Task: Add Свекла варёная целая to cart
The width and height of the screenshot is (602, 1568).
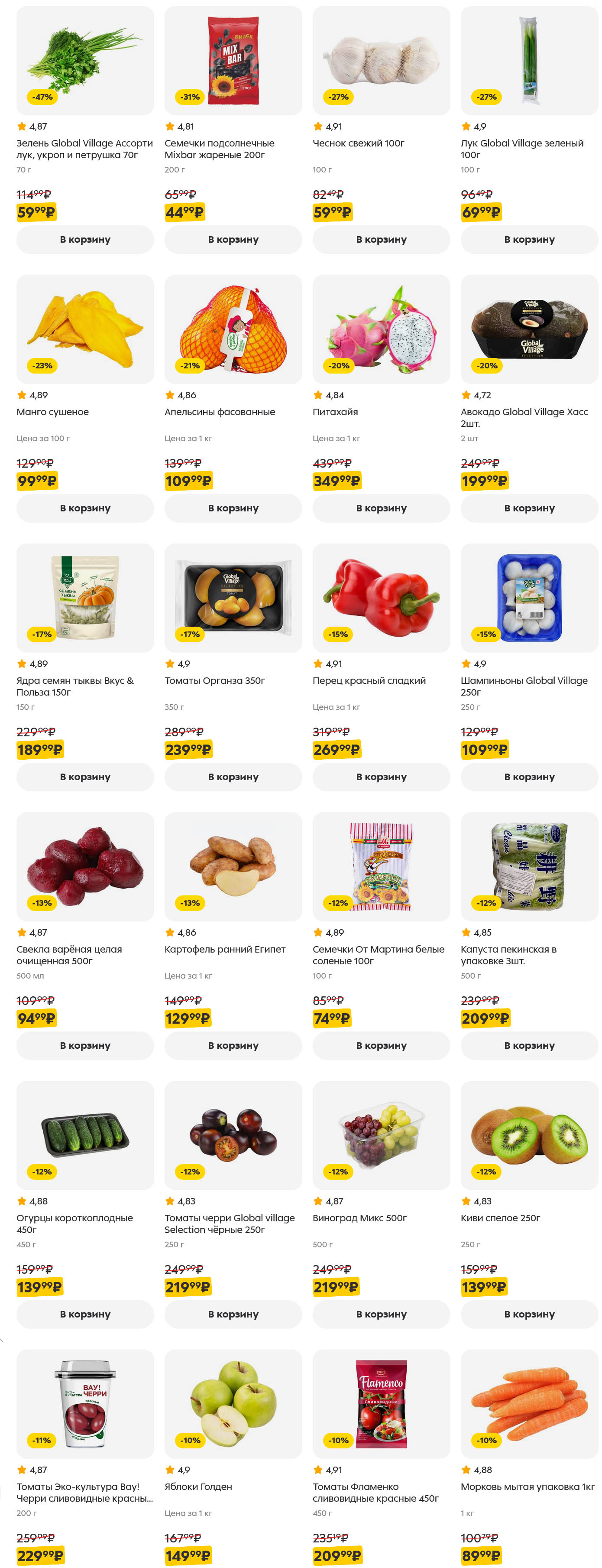Action: click(x=85, y=1045)
